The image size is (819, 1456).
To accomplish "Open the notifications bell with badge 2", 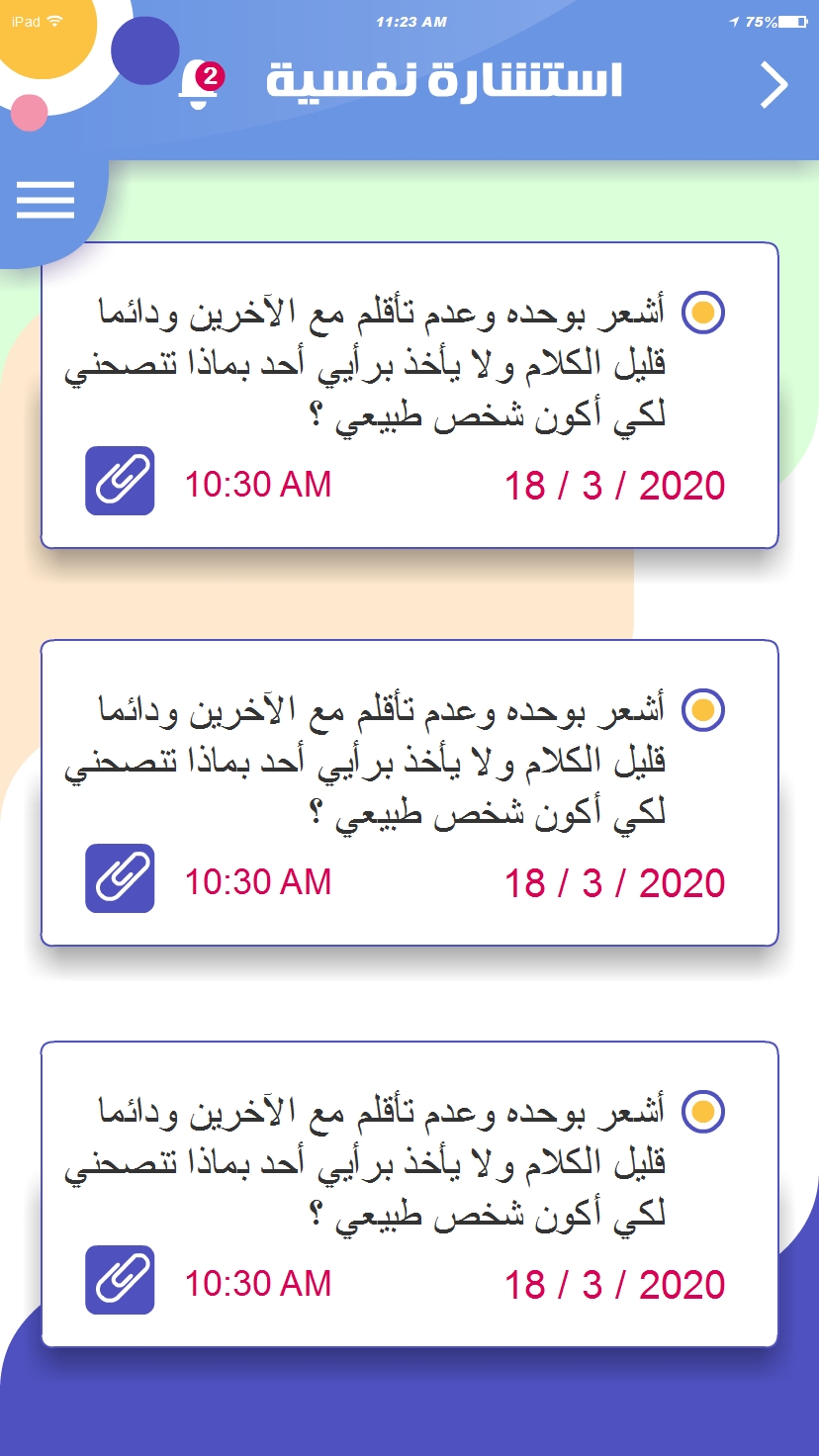I will point(199,85).
